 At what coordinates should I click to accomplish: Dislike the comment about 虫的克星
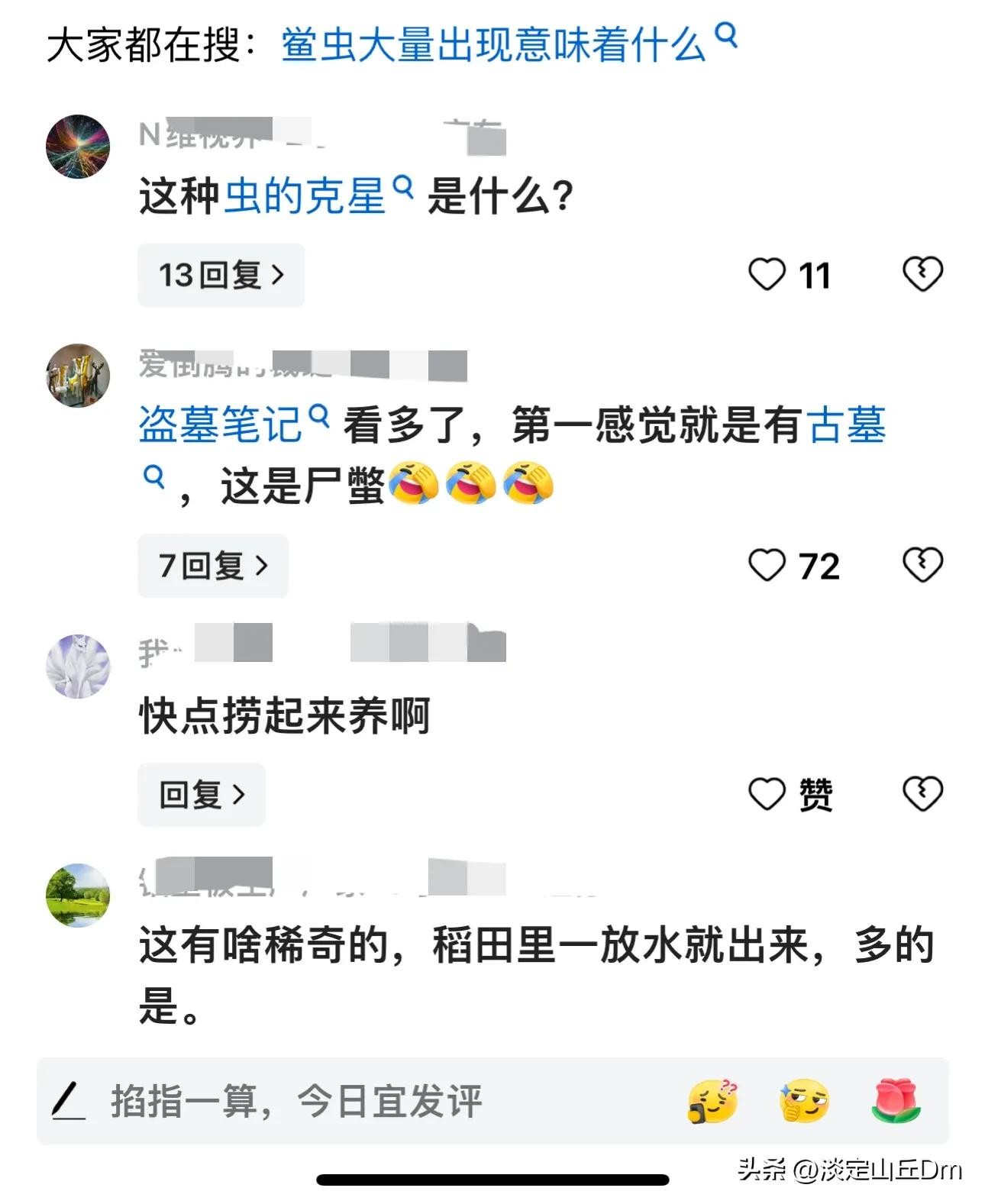click(x=922, y=275)
